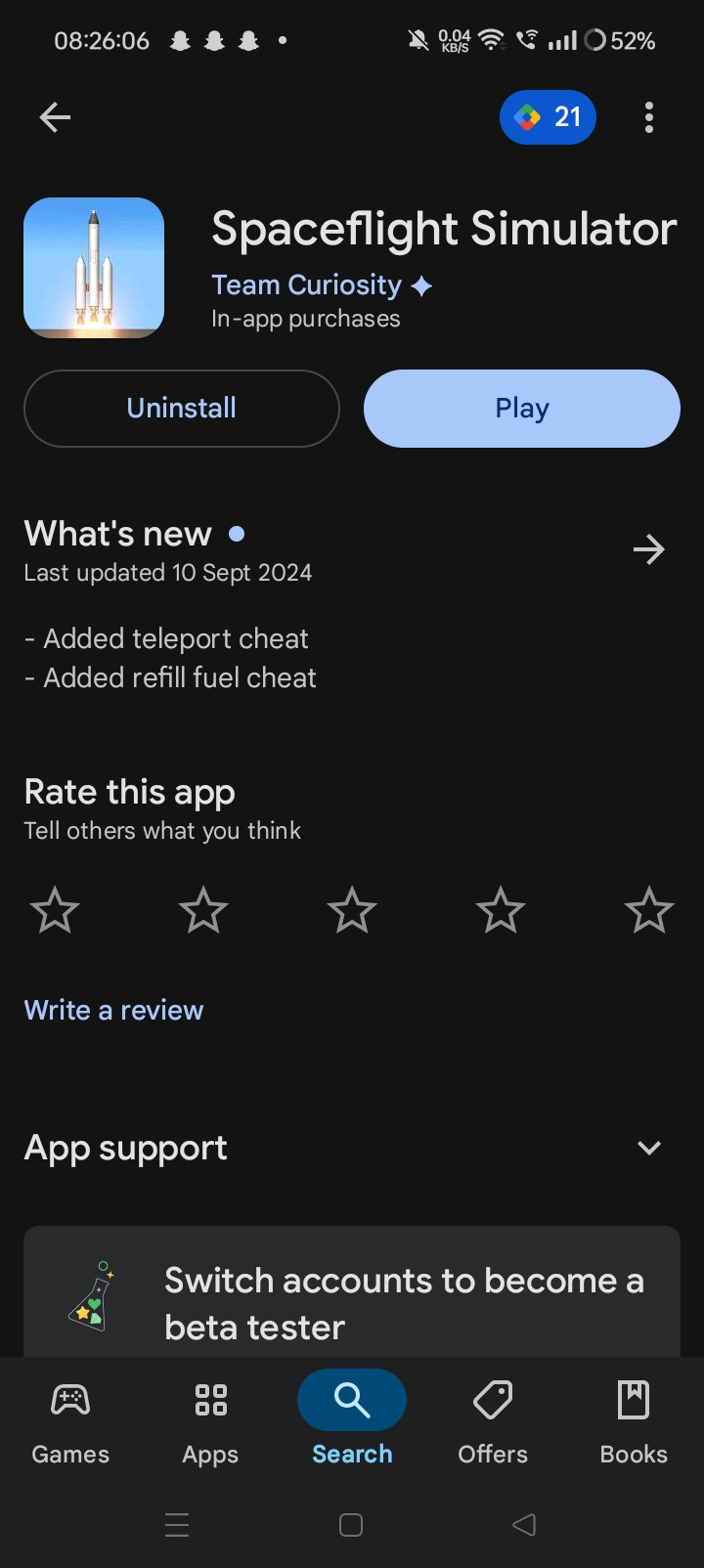
Task: Tap the system home button
Action: [x=351, y=1525]
